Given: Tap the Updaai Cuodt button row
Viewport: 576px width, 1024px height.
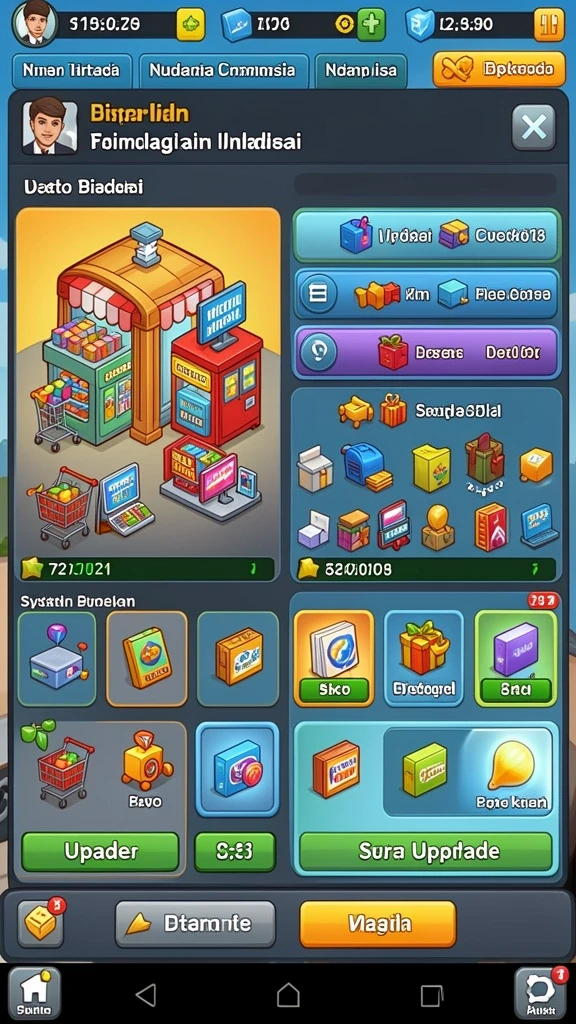Looking at the screenshot, I should (426, 235).
